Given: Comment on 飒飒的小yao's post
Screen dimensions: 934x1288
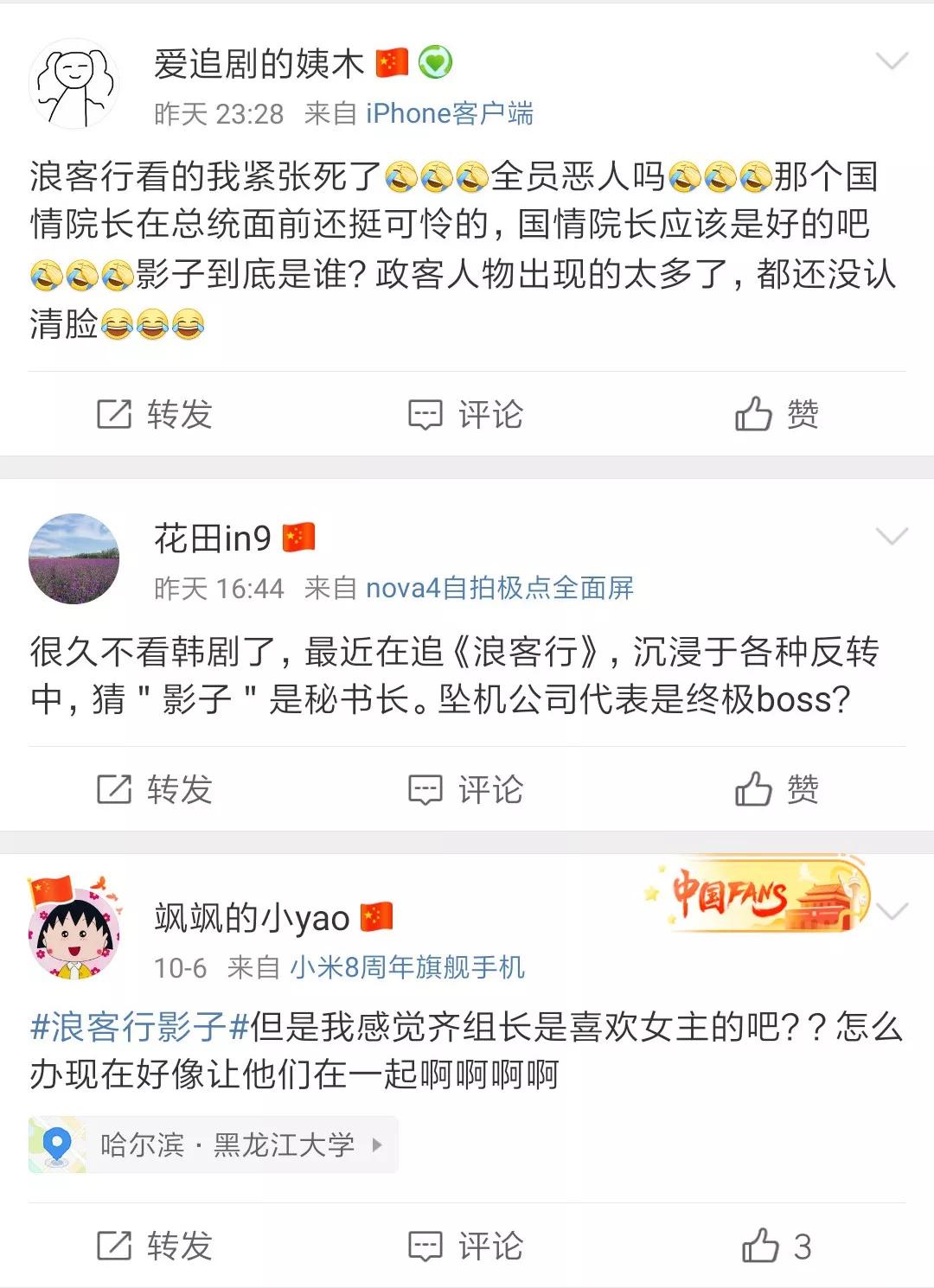Looking at the screenshot, I should [x=465, y=1247].
